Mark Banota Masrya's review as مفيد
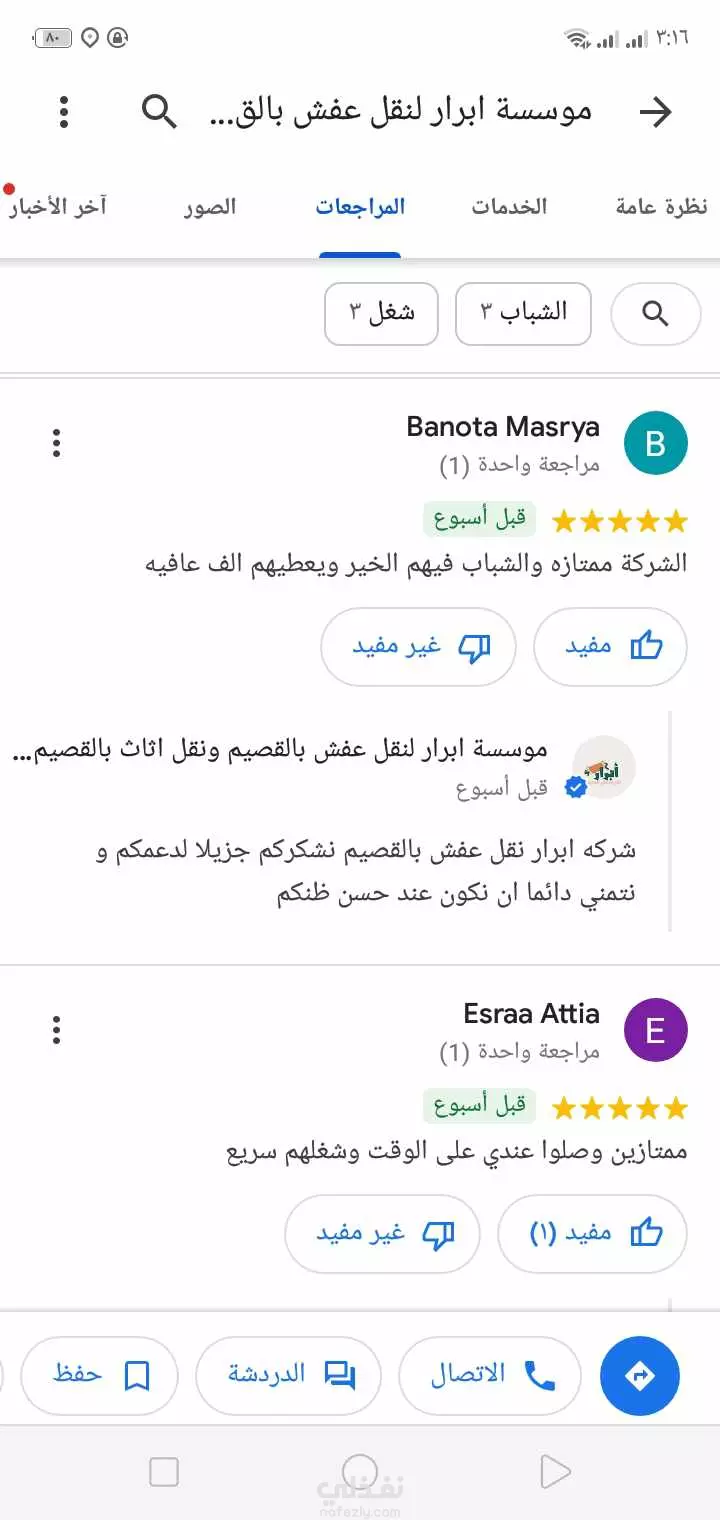Screen dimensions: 720x1520 (x=610, y=647)
